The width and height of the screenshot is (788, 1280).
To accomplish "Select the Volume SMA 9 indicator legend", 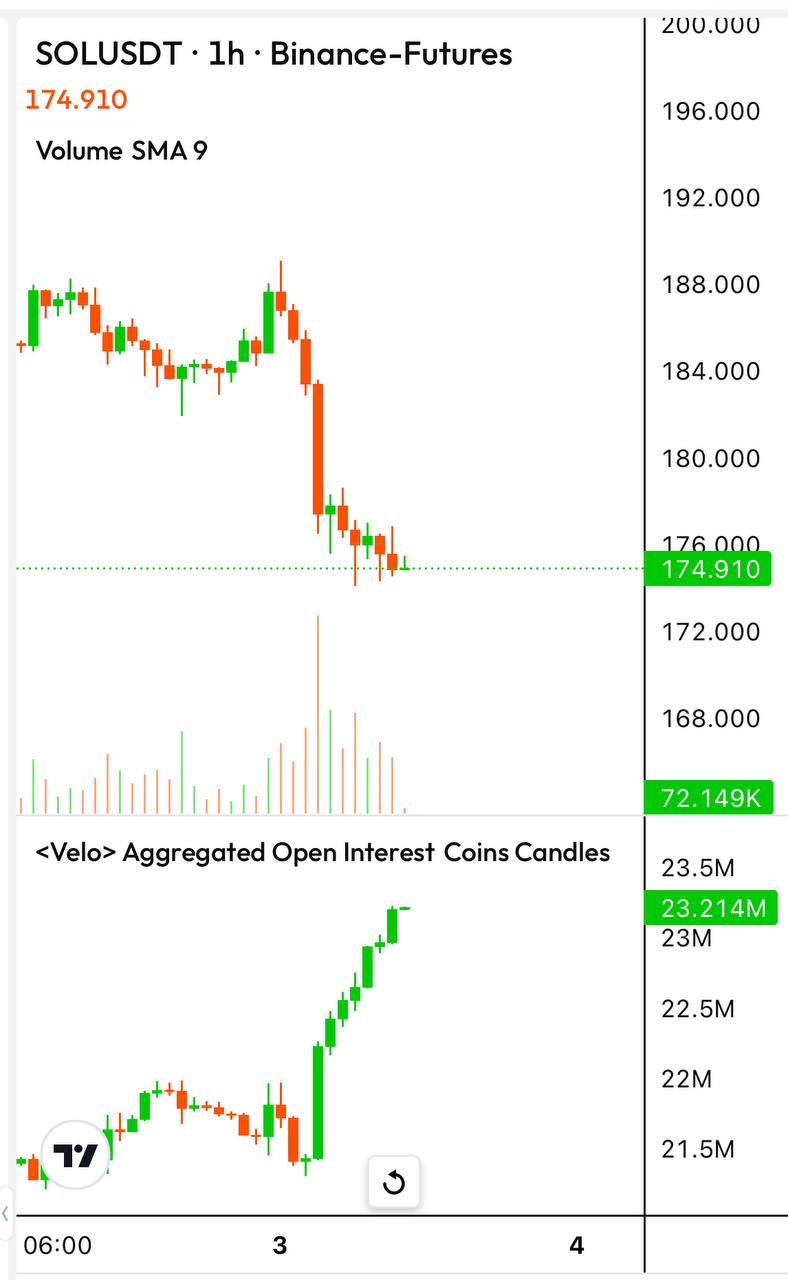I will click(x=122, y=151).
